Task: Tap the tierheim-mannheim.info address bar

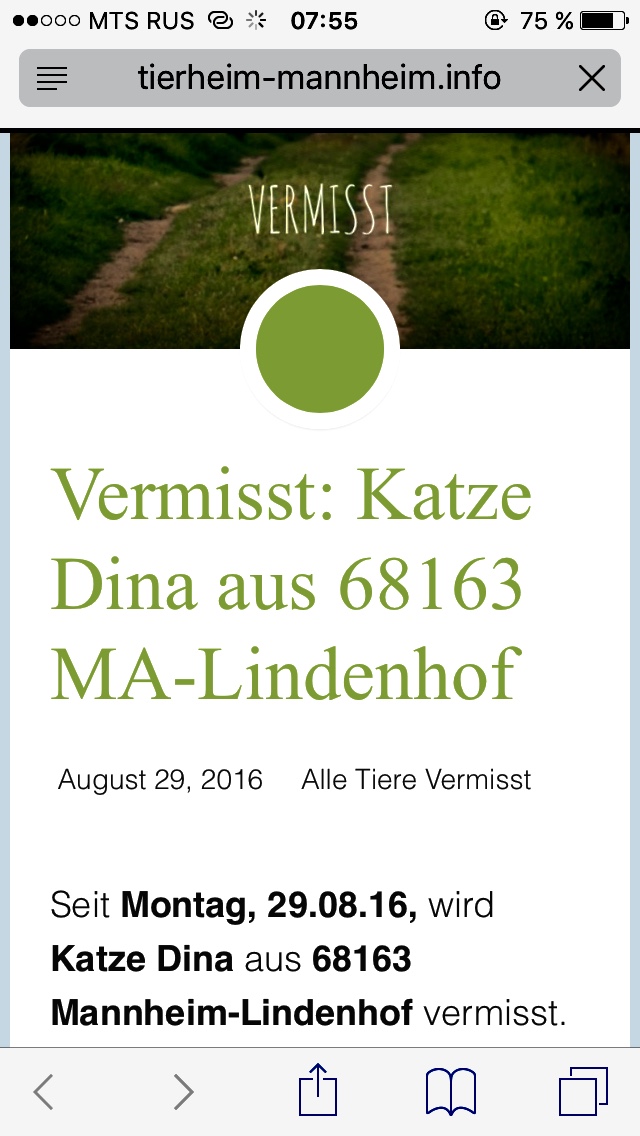Action: pos(319,78)
